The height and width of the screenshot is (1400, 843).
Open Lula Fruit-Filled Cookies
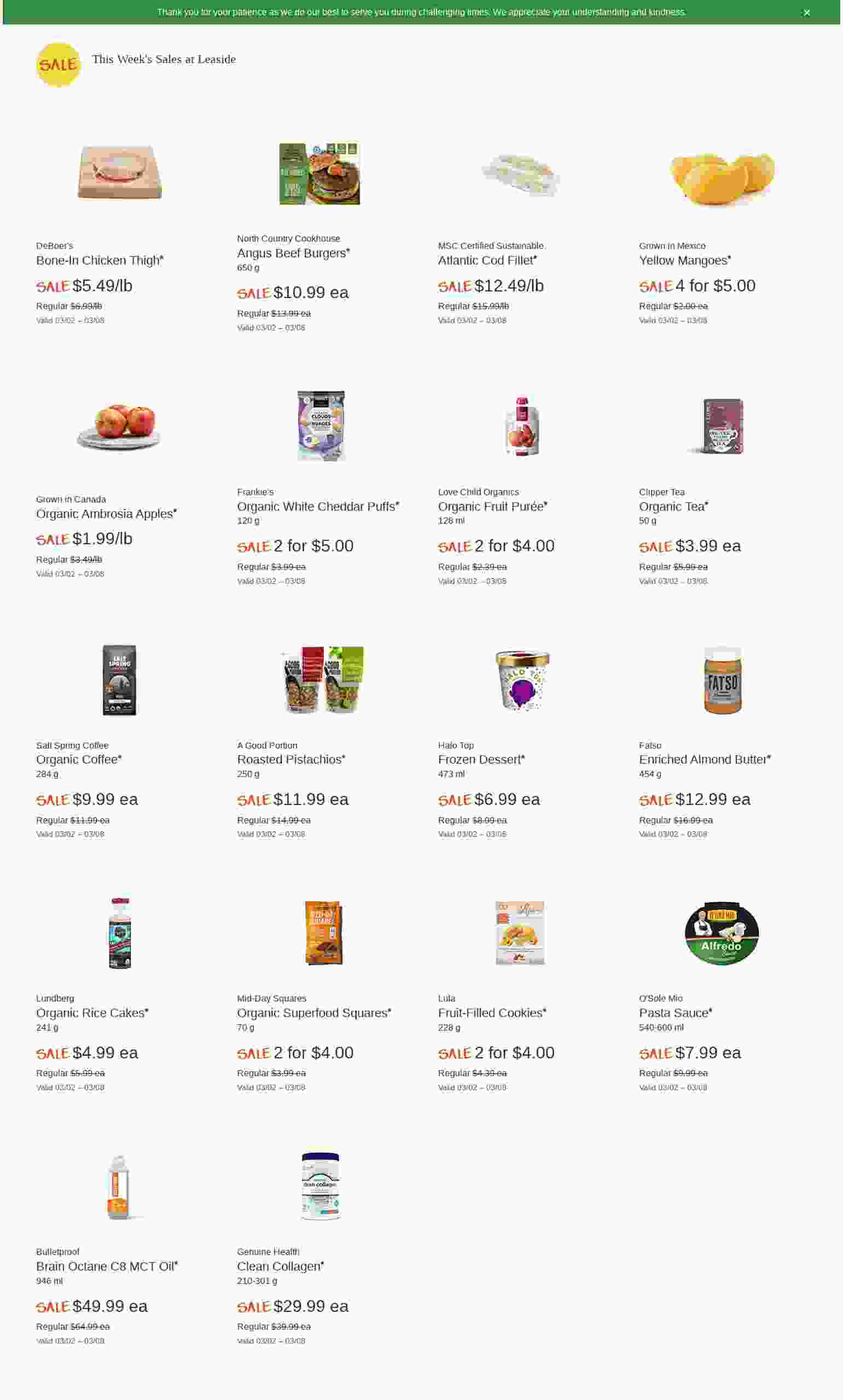pyautogui.click(x=492, y=1013)
